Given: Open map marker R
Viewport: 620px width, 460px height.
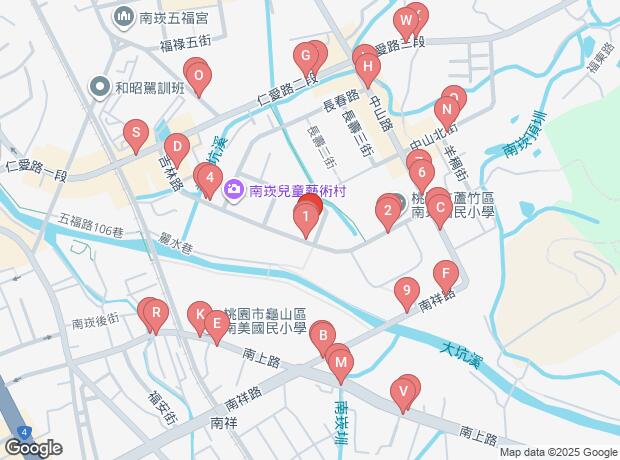Looking at the screenshot, I should 155,315.
